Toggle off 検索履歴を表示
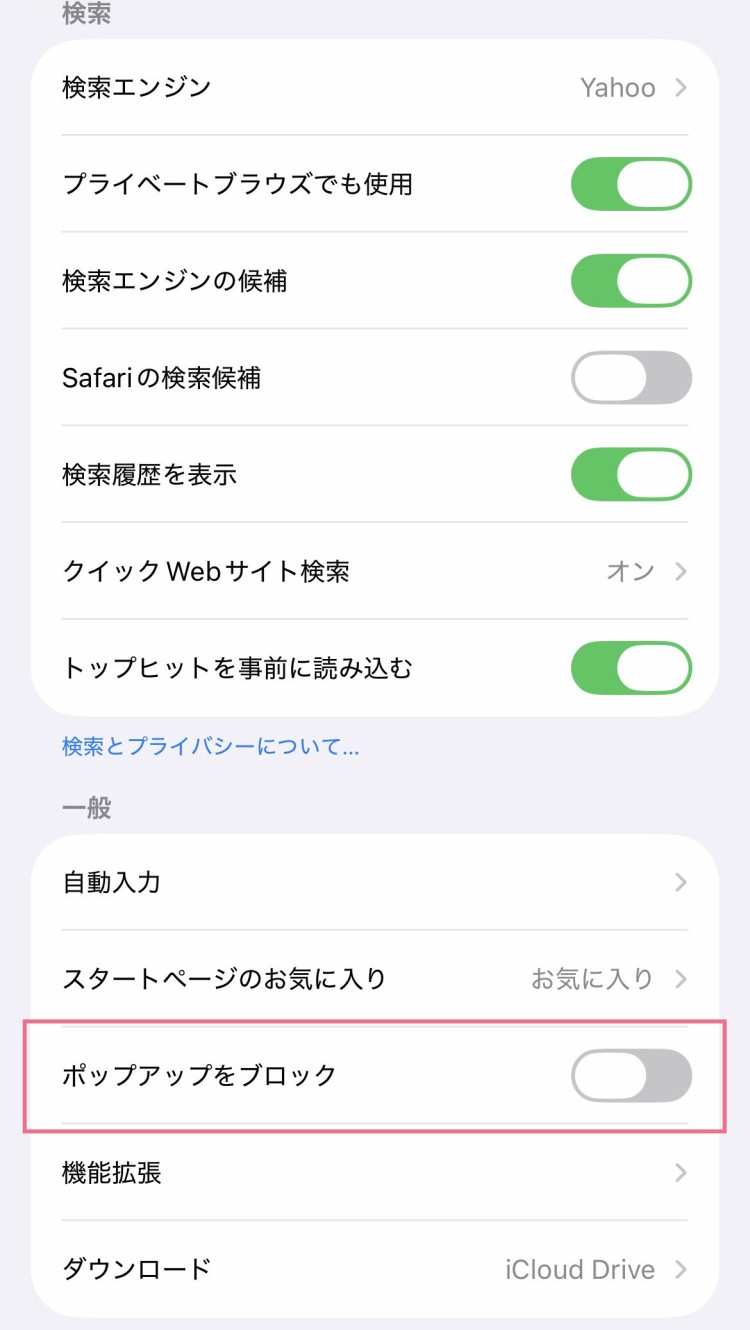 pyautogui.click(x=631, y=475)
